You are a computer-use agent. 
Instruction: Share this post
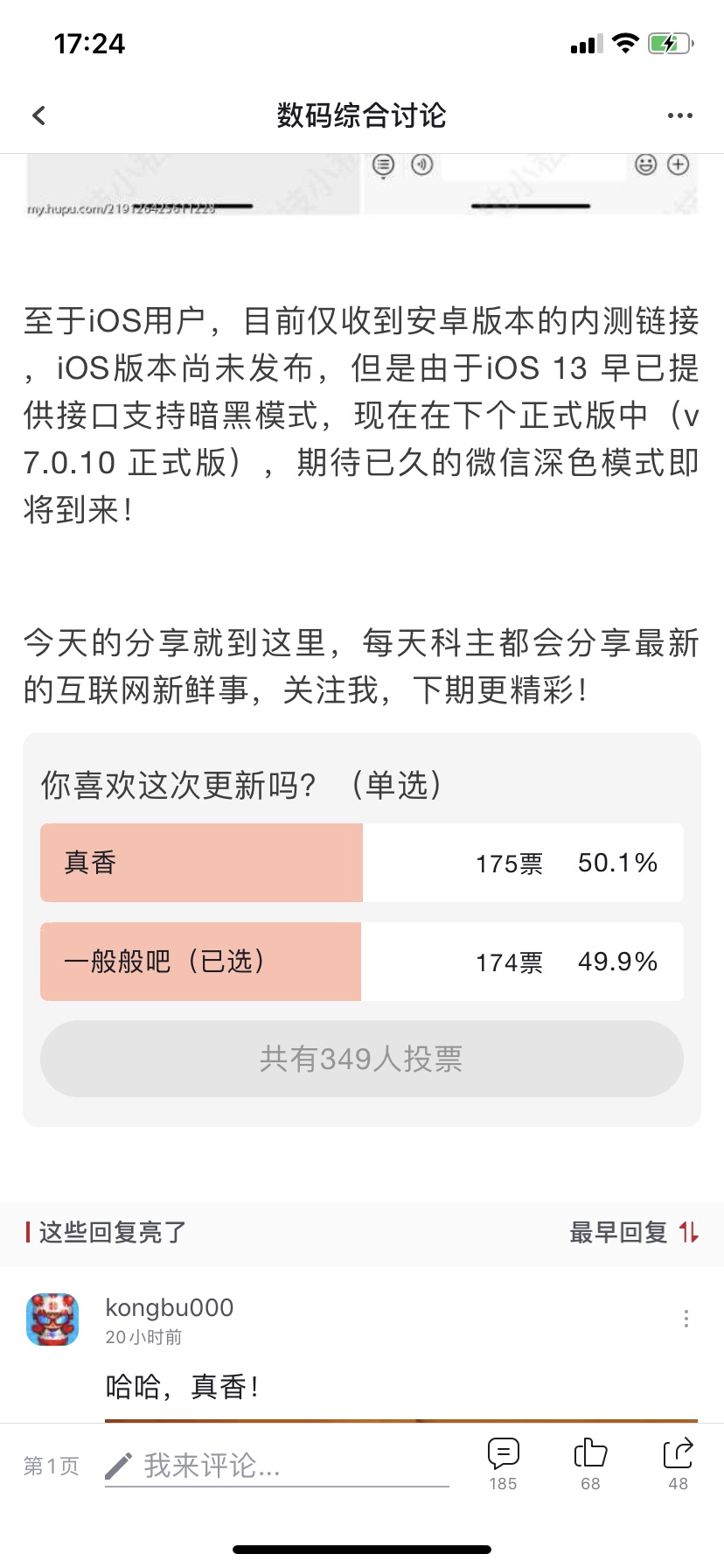click(678, 1464)
